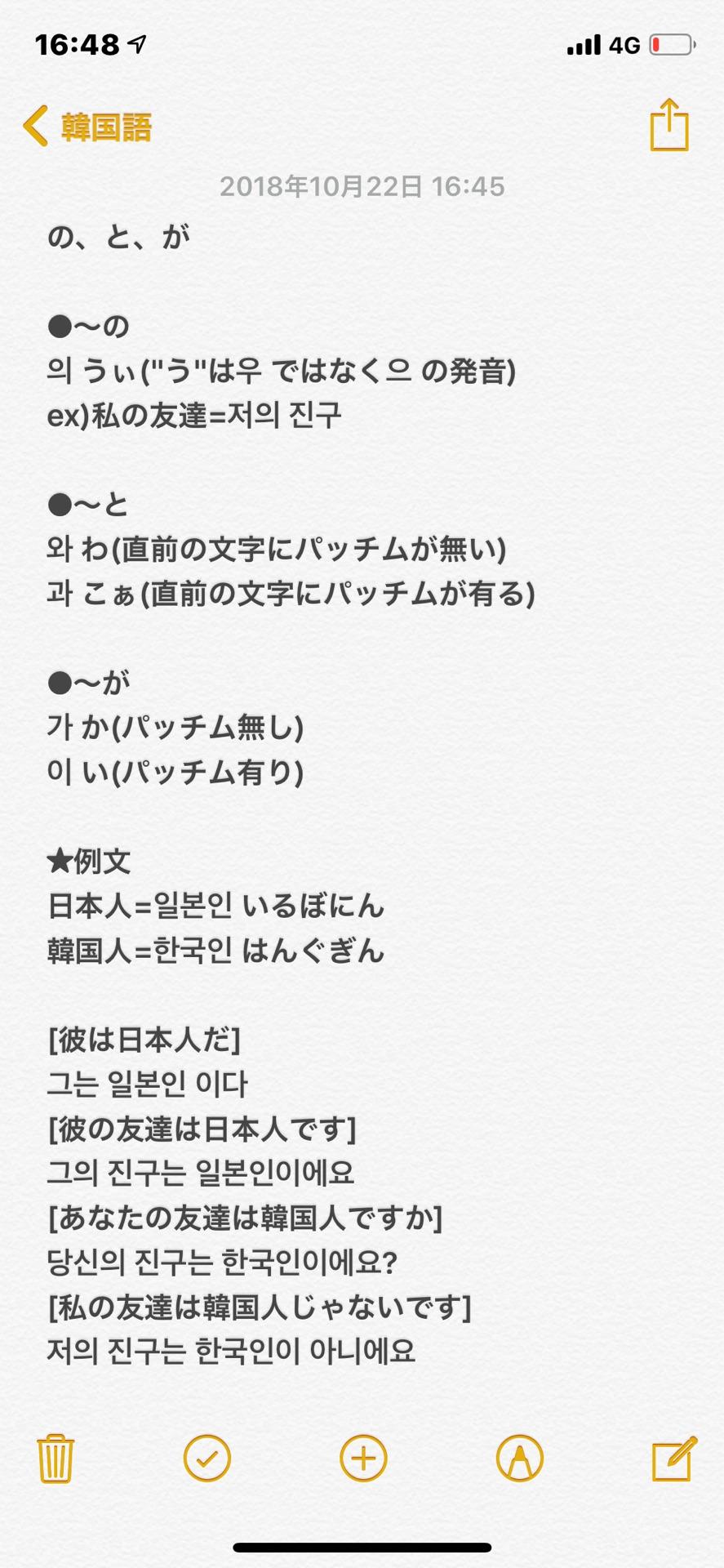Go back to the 韓国語 folder
724x1568 pixels.
[x=87, y=127]
